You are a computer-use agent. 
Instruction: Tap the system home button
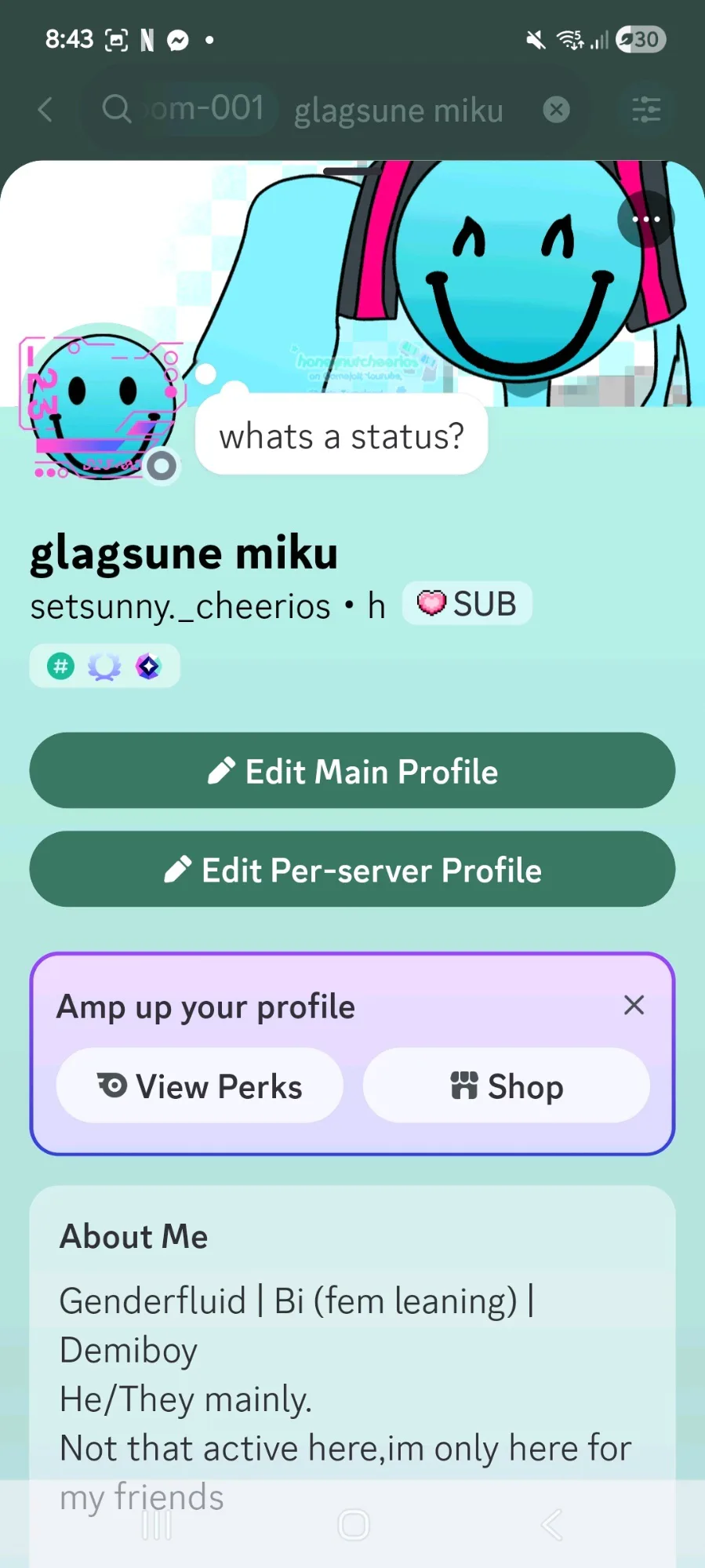click(353, 1525)
